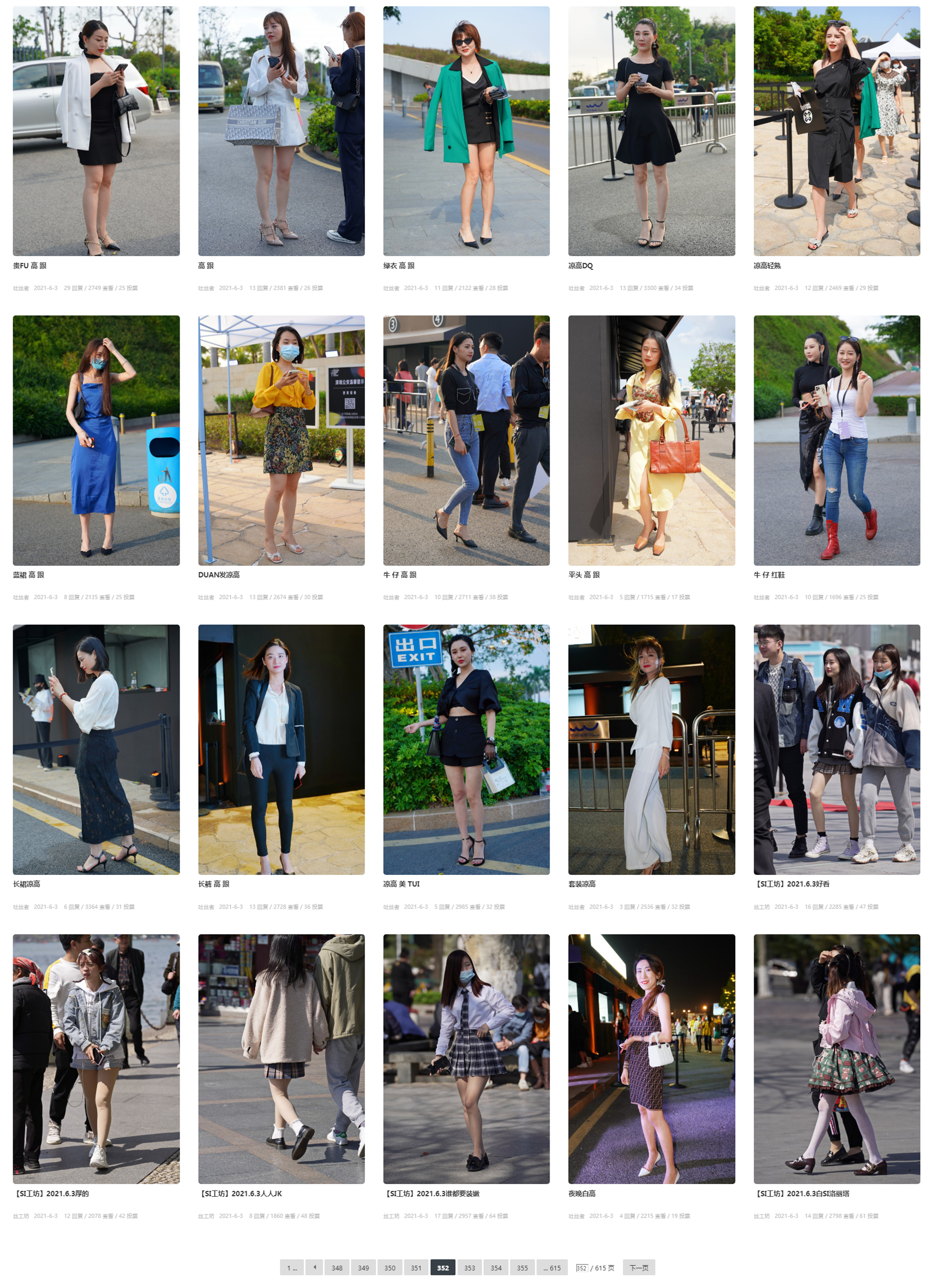
Task: Open the 夜晚白高 post thumbnail
Action: pyautogui.click(x=651, y=1058)
